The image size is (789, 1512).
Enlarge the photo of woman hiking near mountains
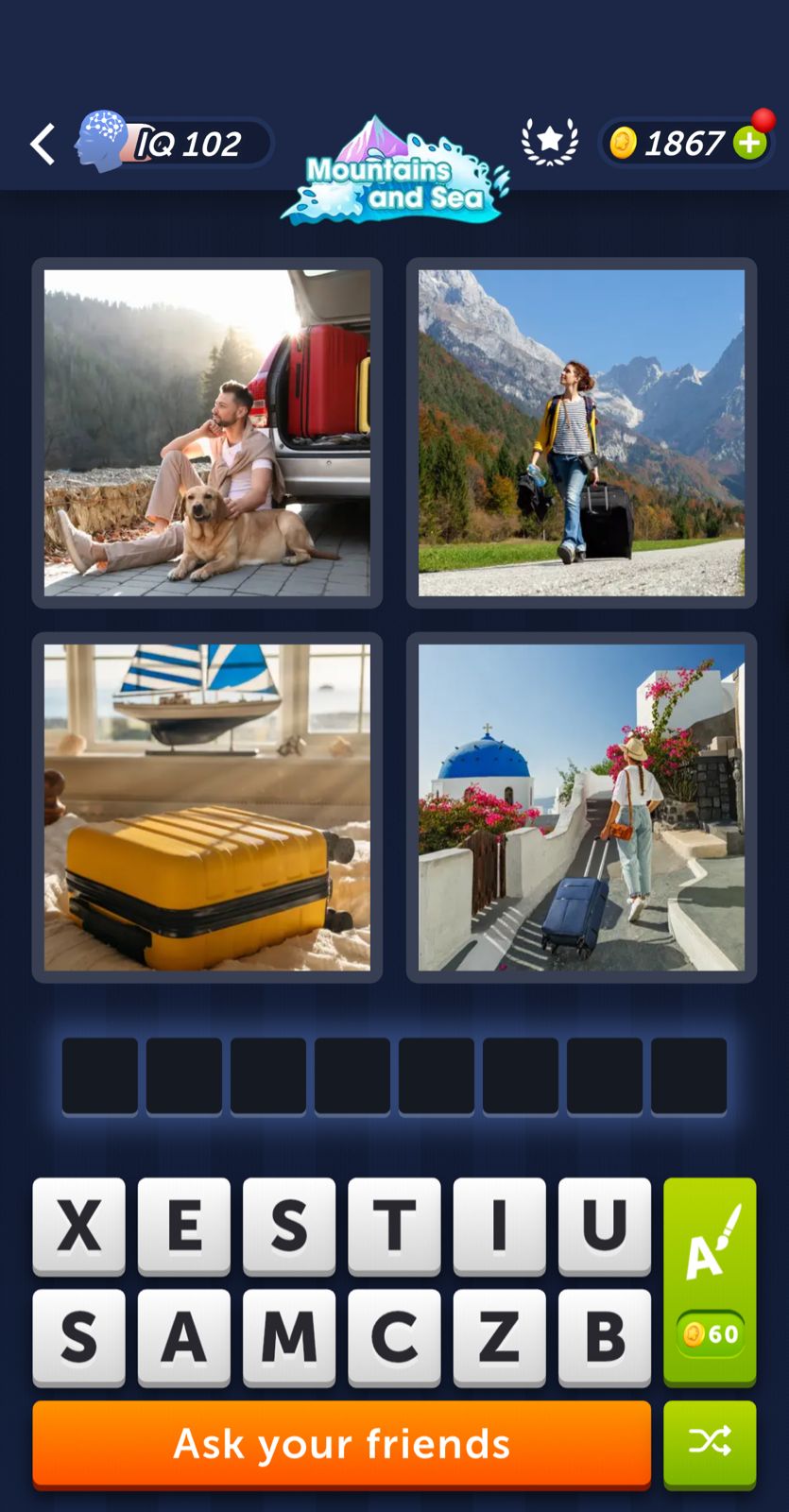(x=581, y=433)
